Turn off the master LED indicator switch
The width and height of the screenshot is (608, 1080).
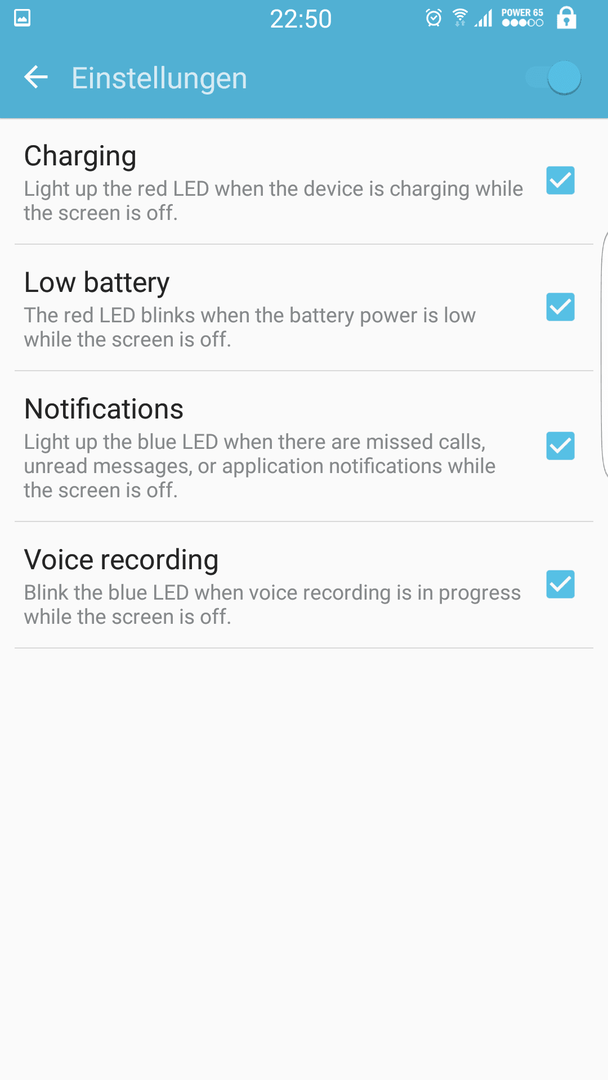click(554, 77)
